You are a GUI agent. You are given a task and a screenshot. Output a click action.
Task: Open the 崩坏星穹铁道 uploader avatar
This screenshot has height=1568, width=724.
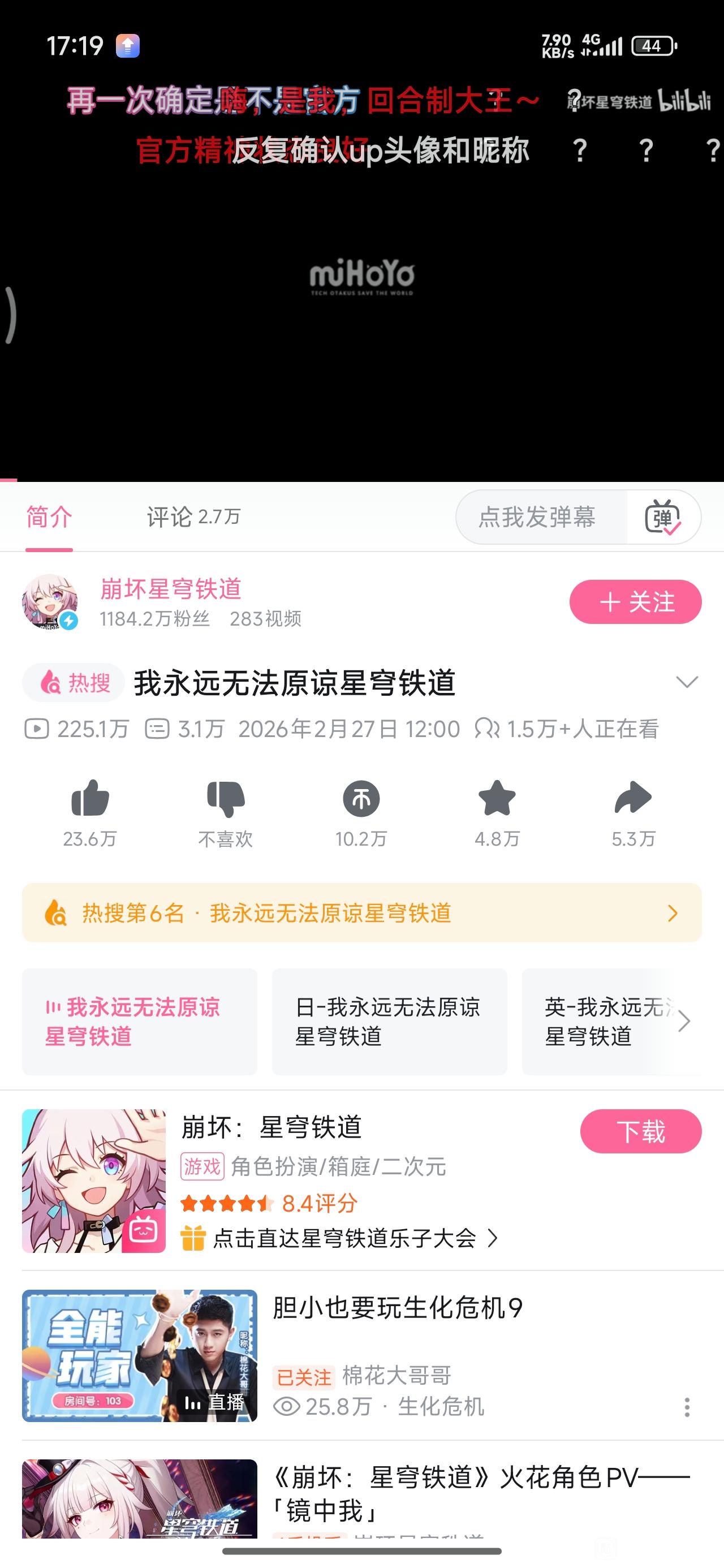[50, 601]
